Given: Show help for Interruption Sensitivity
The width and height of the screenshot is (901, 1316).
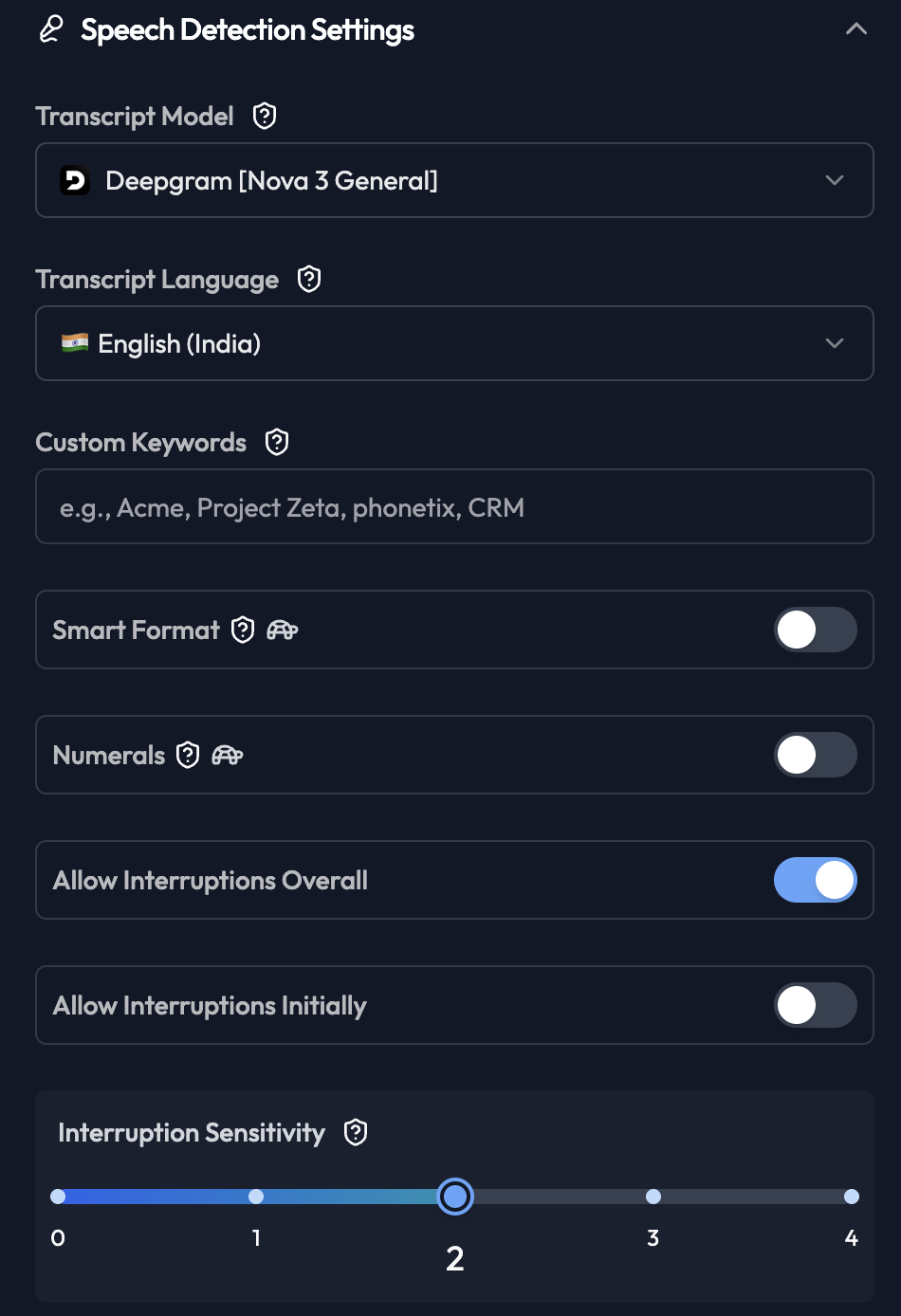Looking at the screenshot, I should tap(356, 1132).
